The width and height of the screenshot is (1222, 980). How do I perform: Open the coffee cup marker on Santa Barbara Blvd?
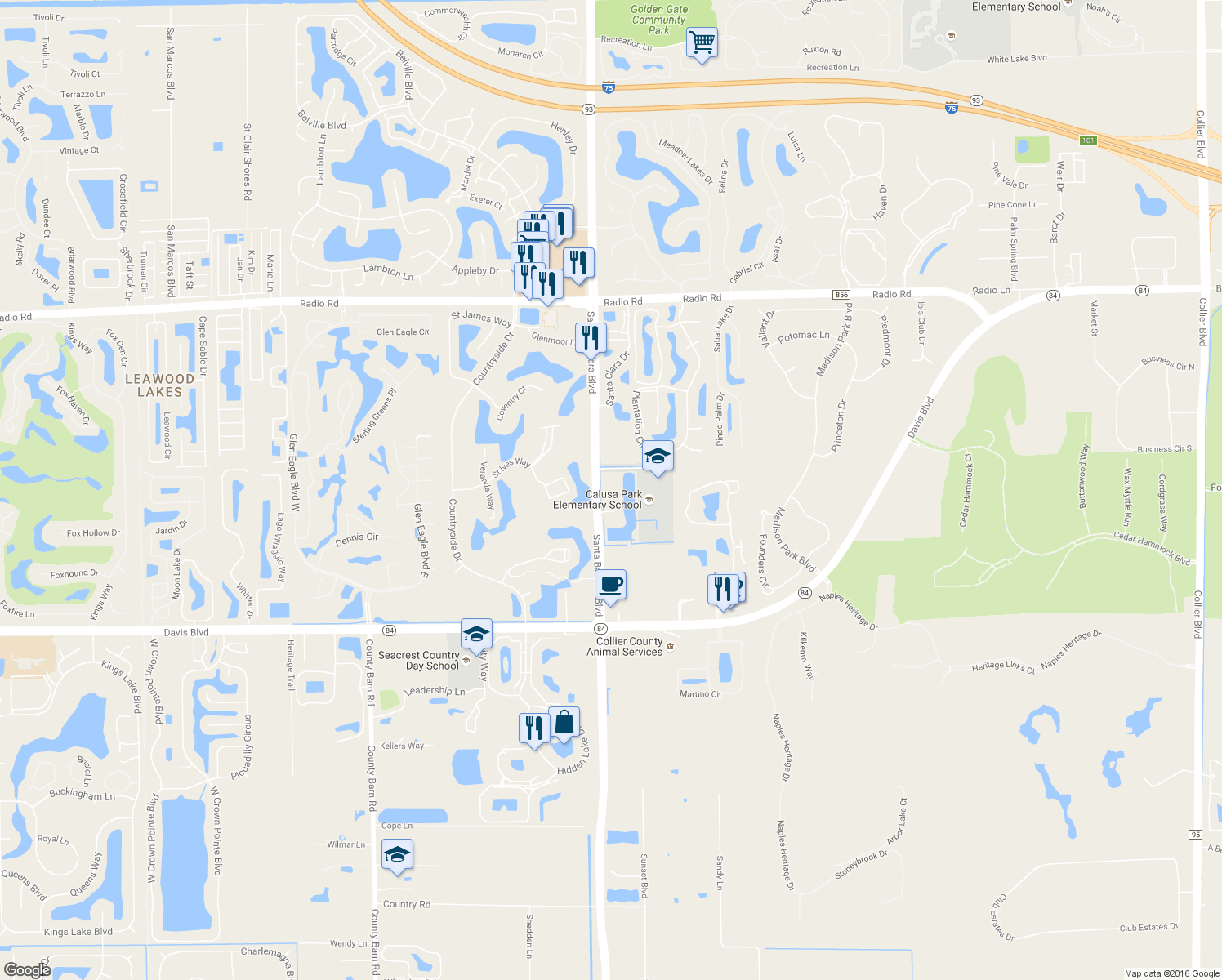(x=610, y=585)
